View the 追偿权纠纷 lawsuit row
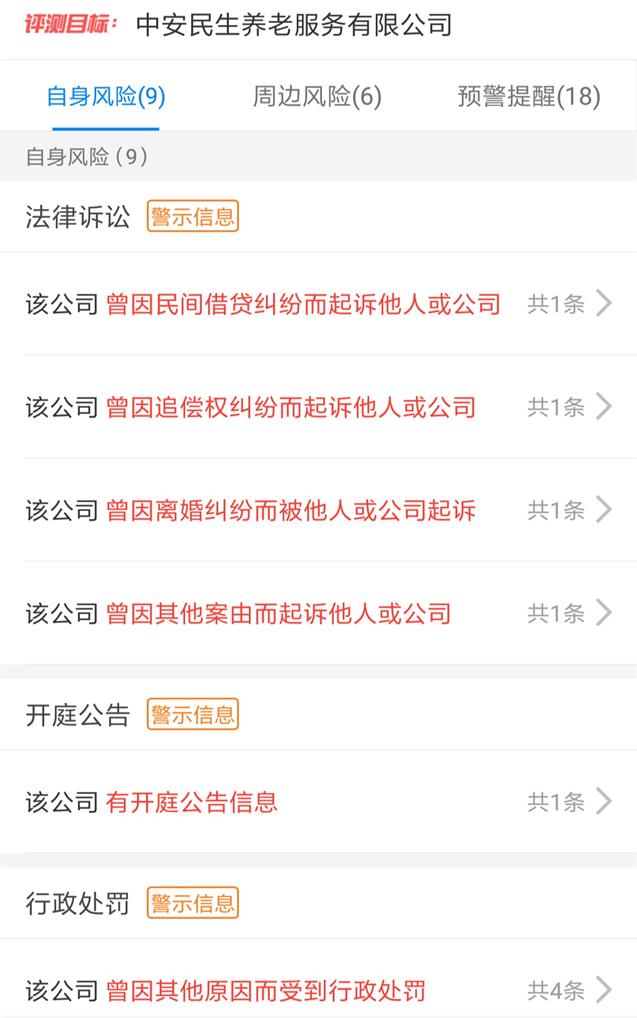 (x=318, y=407)
